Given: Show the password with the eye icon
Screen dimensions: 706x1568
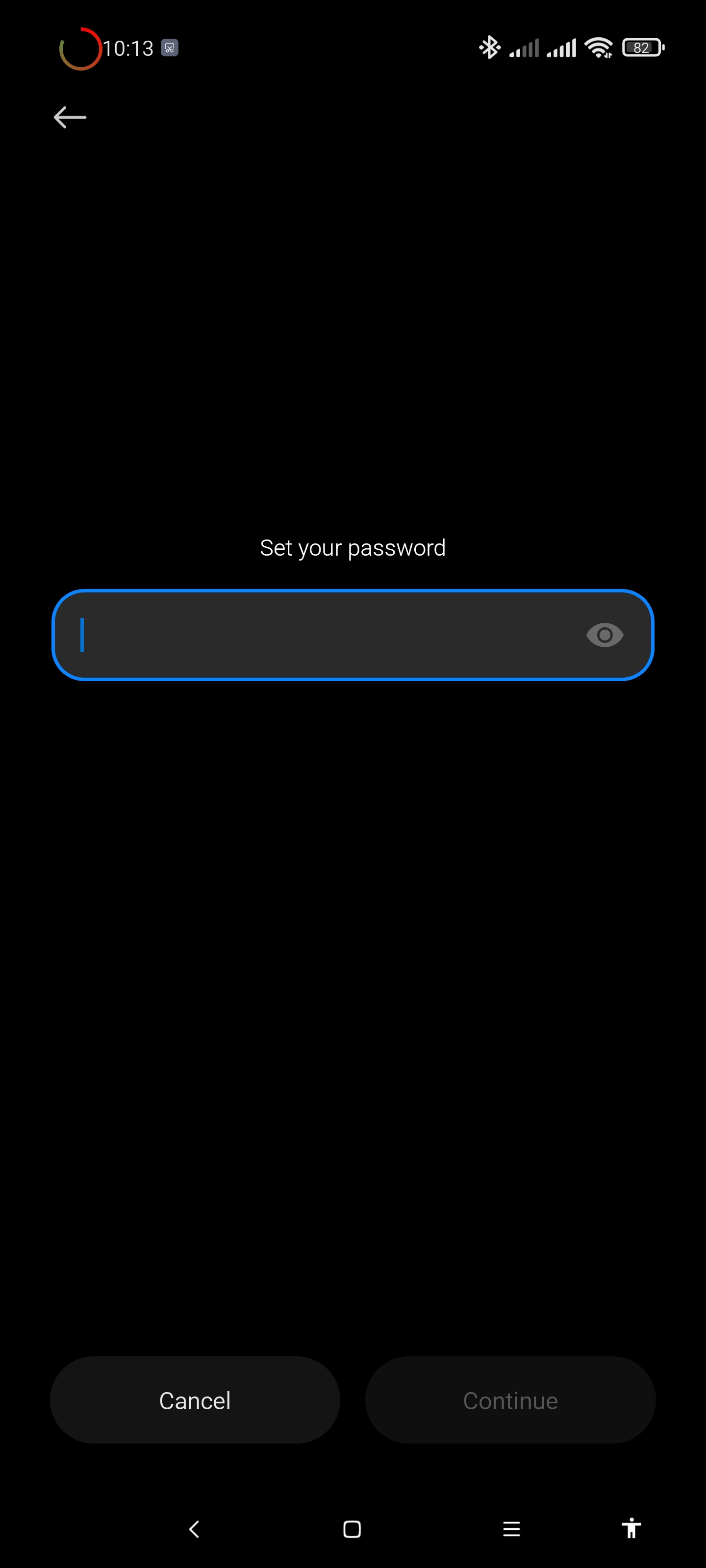Looking at the screenshot, I should pyautogui.click(x=605, y=635).
